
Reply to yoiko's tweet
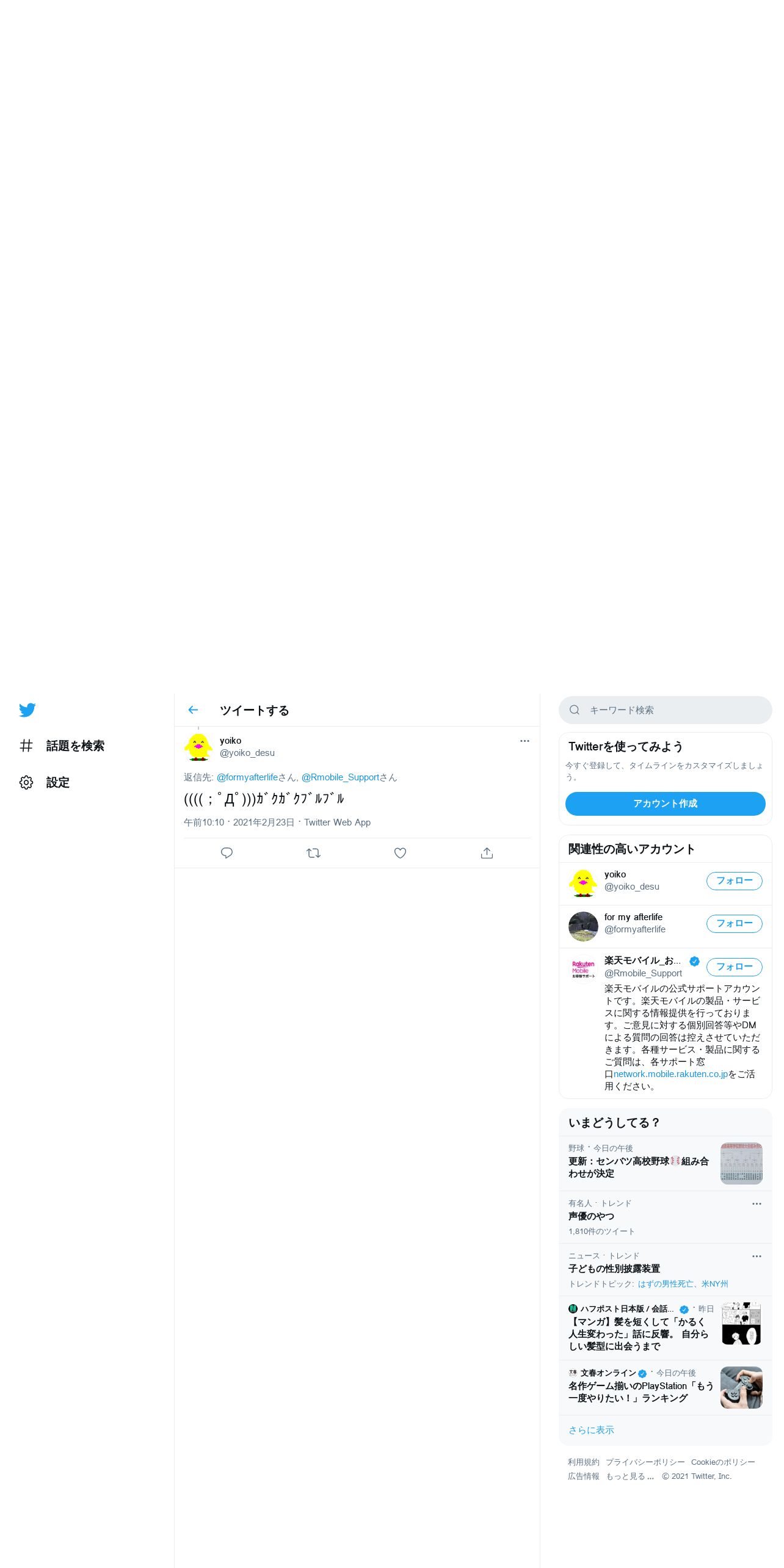[x=227, y=853]
